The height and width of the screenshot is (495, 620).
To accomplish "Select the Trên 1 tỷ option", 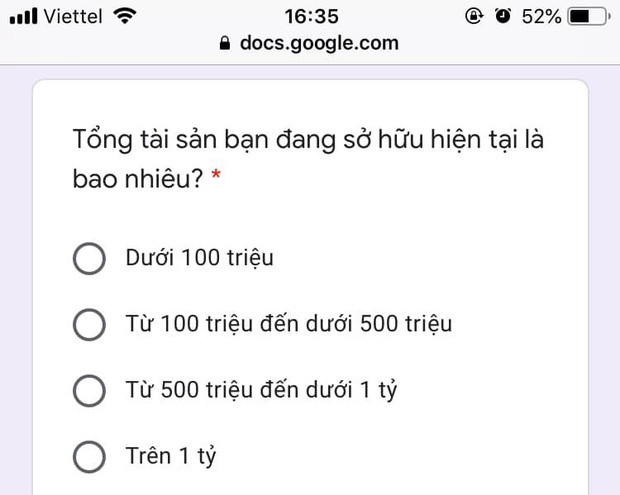I will pyautogui.click(x=90, y=457).
